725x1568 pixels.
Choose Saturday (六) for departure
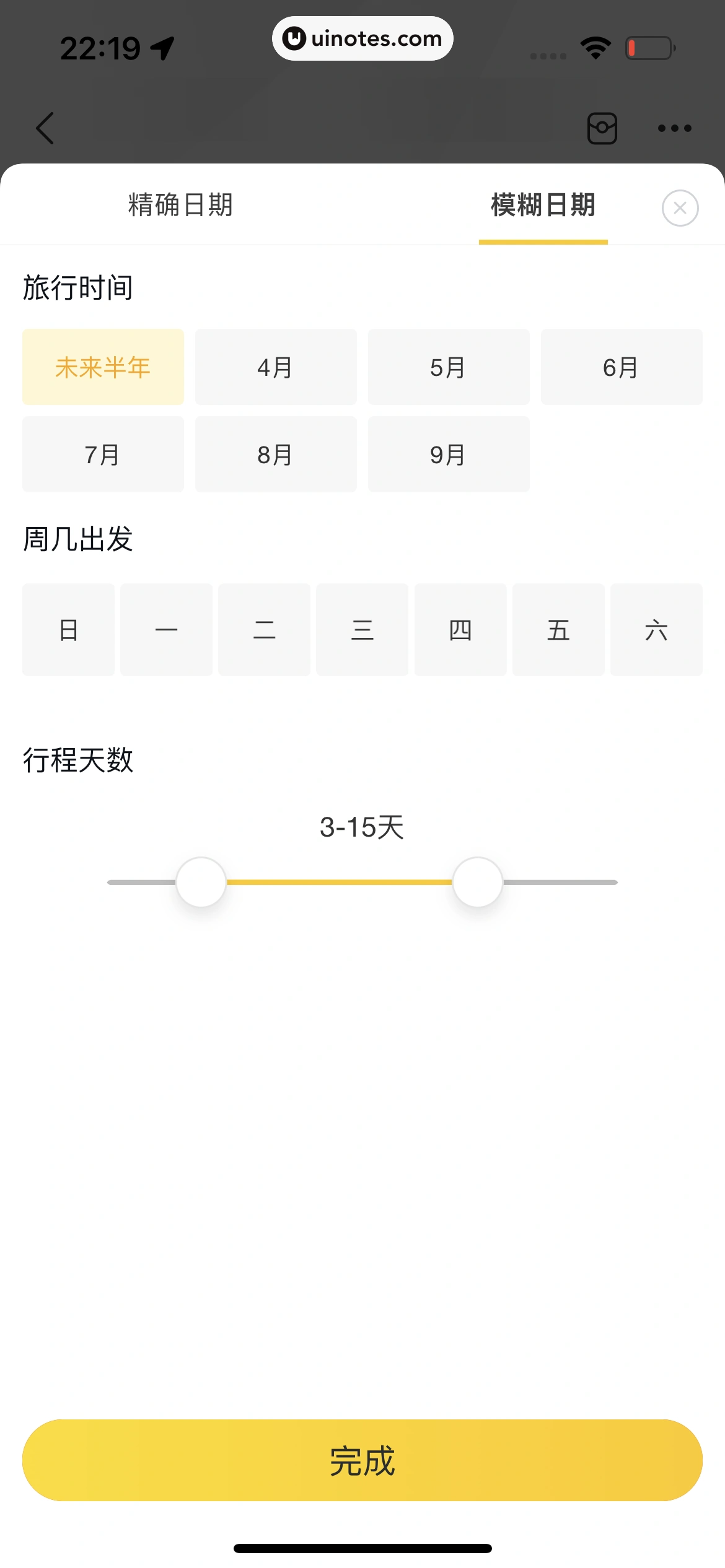tap(656, 630)
